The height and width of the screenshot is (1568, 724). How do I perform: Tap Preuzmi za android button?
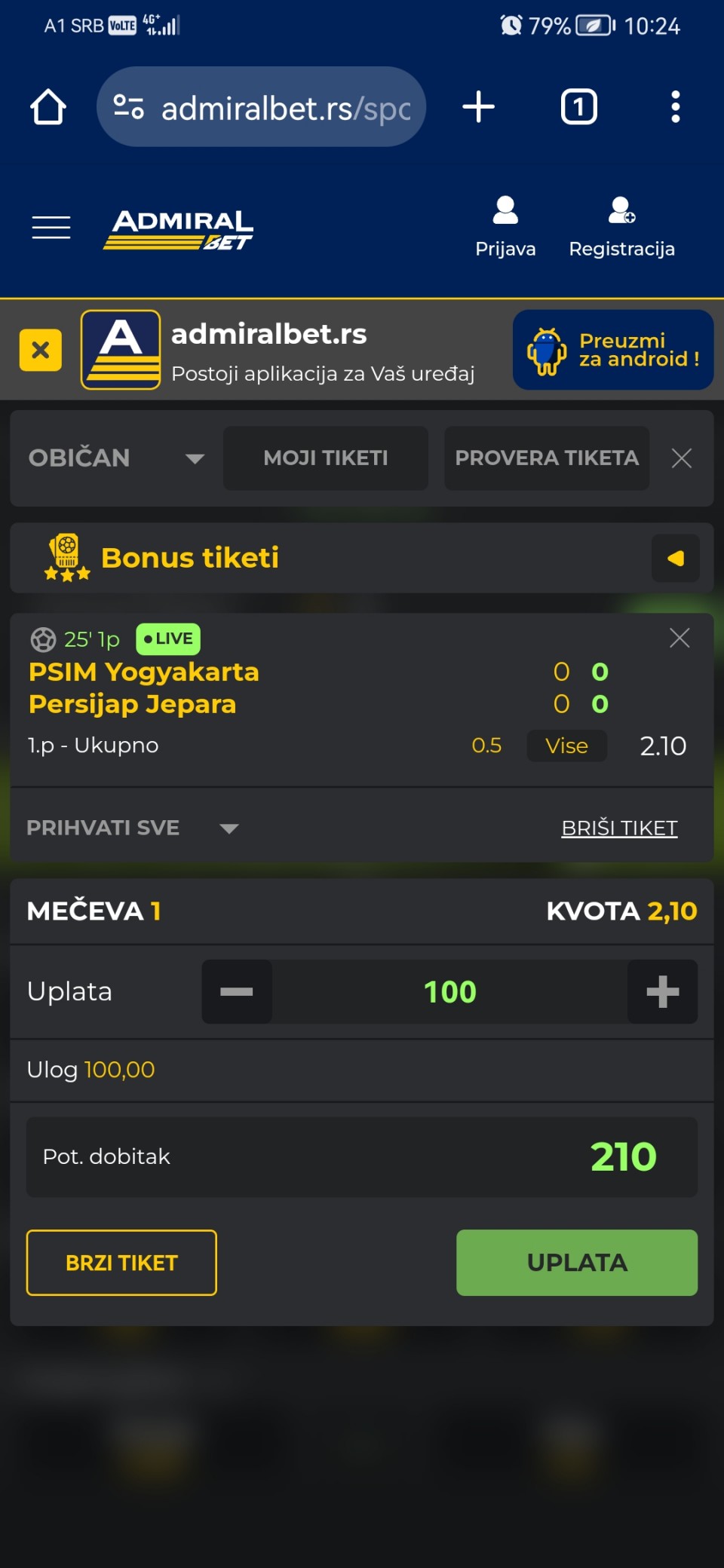coord(613,350)
